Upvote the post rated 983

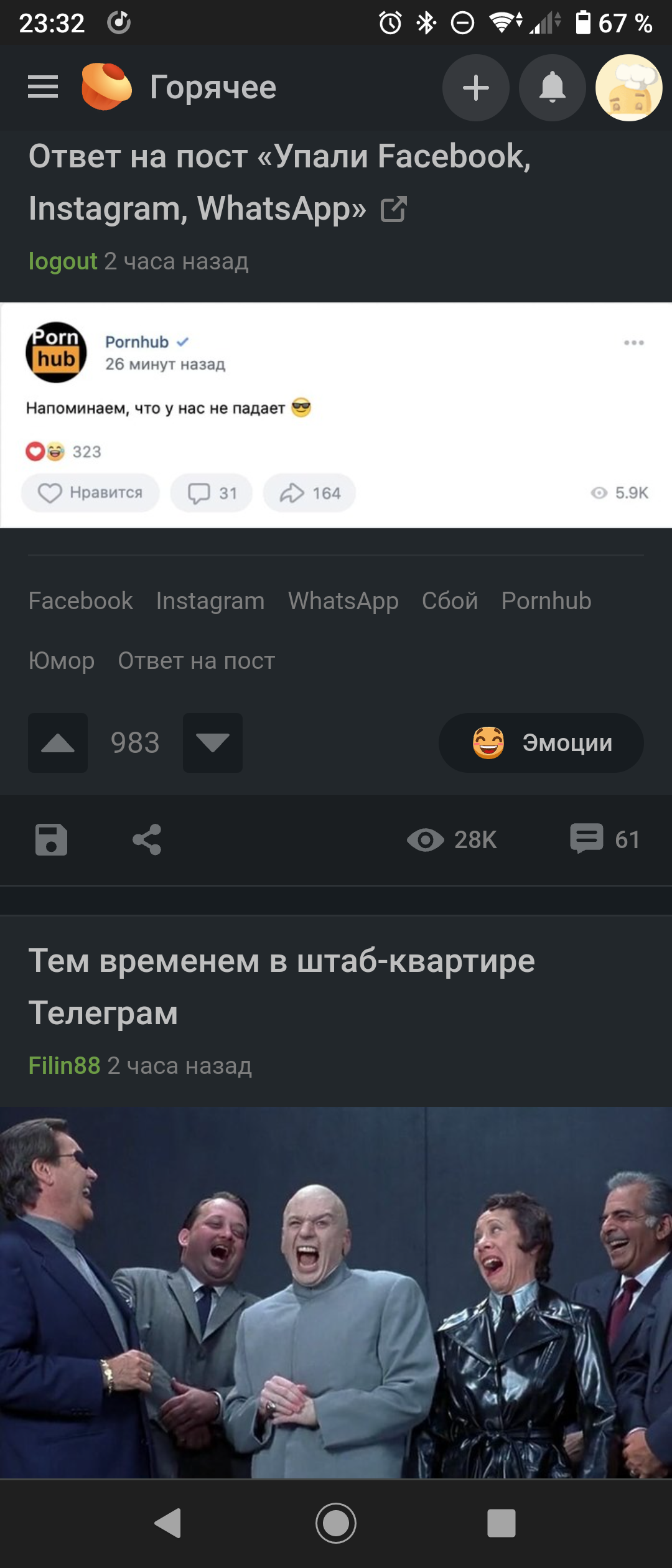(58, 743)
